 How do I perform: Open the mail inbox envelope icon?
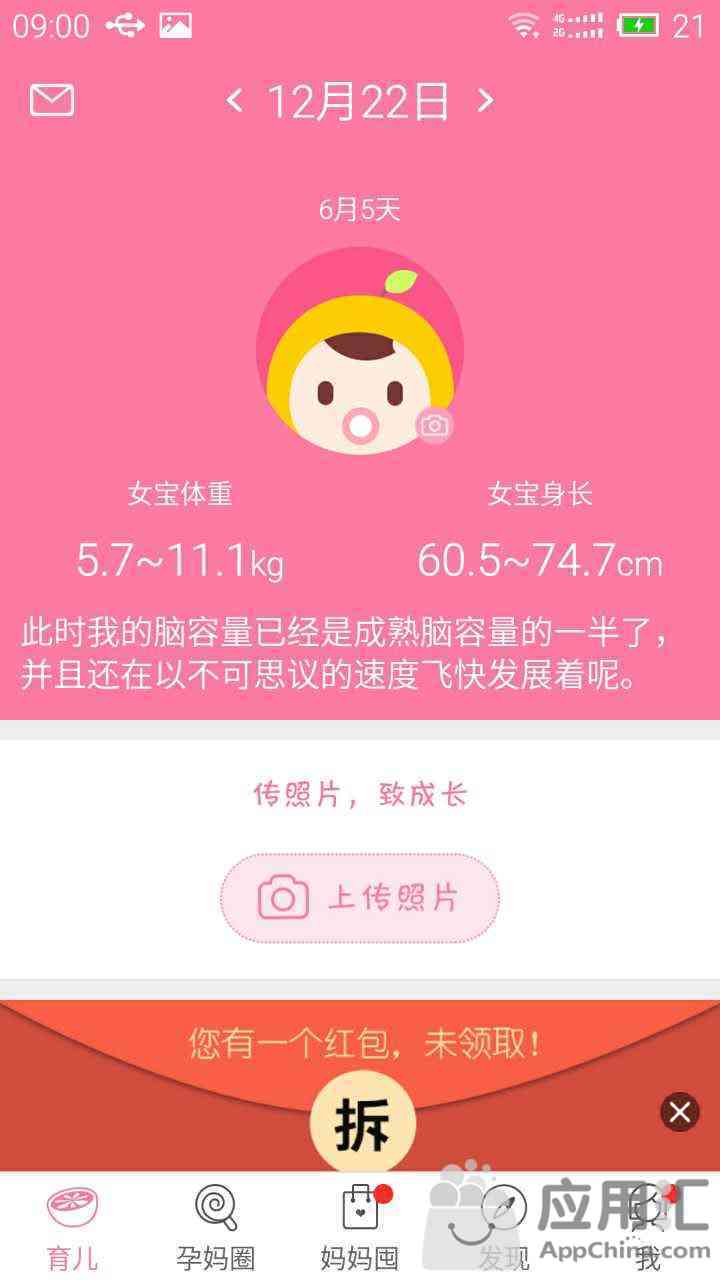coord(52,100)
